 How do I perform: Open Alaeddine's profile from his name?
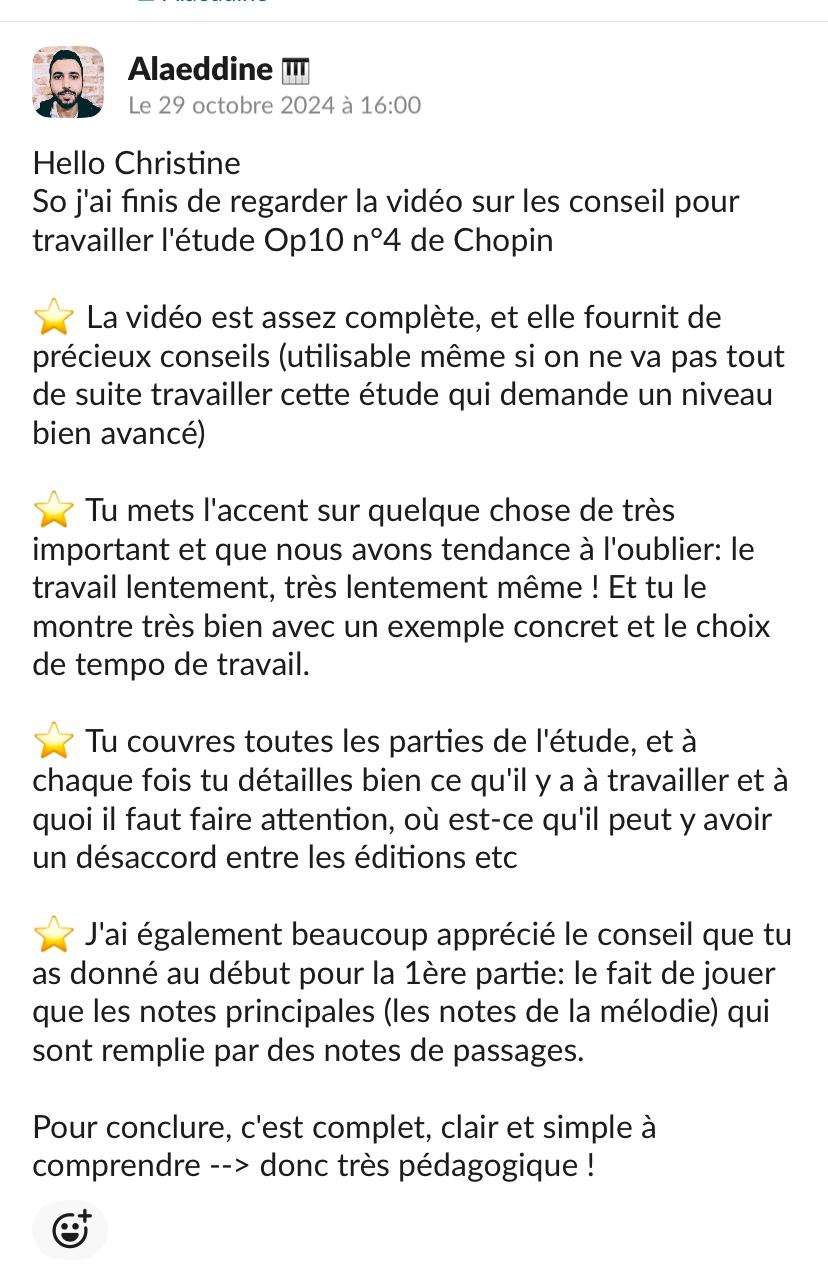[200, 69]
